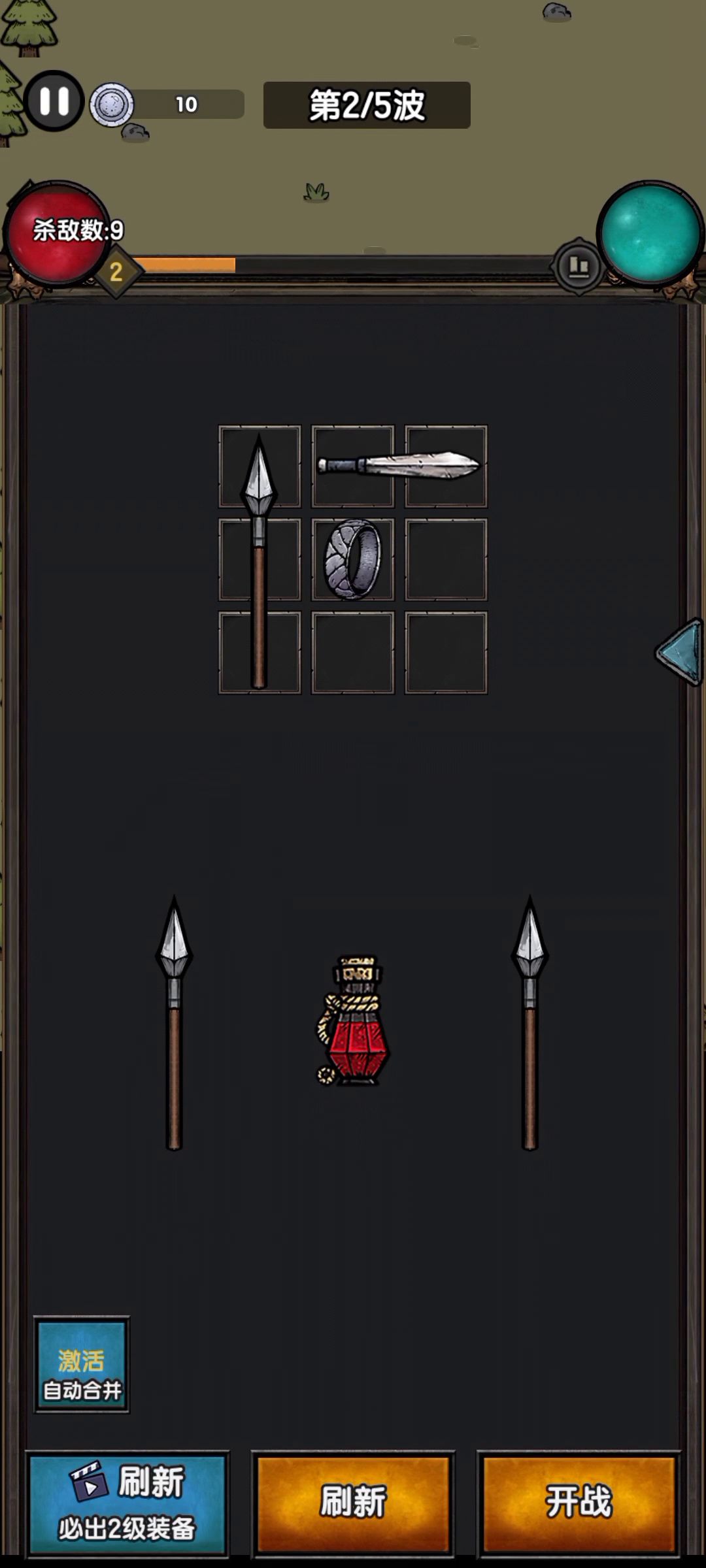The width and height of the screenshot is (706, 1568).
Task: Select the dagger in the equipment grid
Action: (x=399, y=466)
